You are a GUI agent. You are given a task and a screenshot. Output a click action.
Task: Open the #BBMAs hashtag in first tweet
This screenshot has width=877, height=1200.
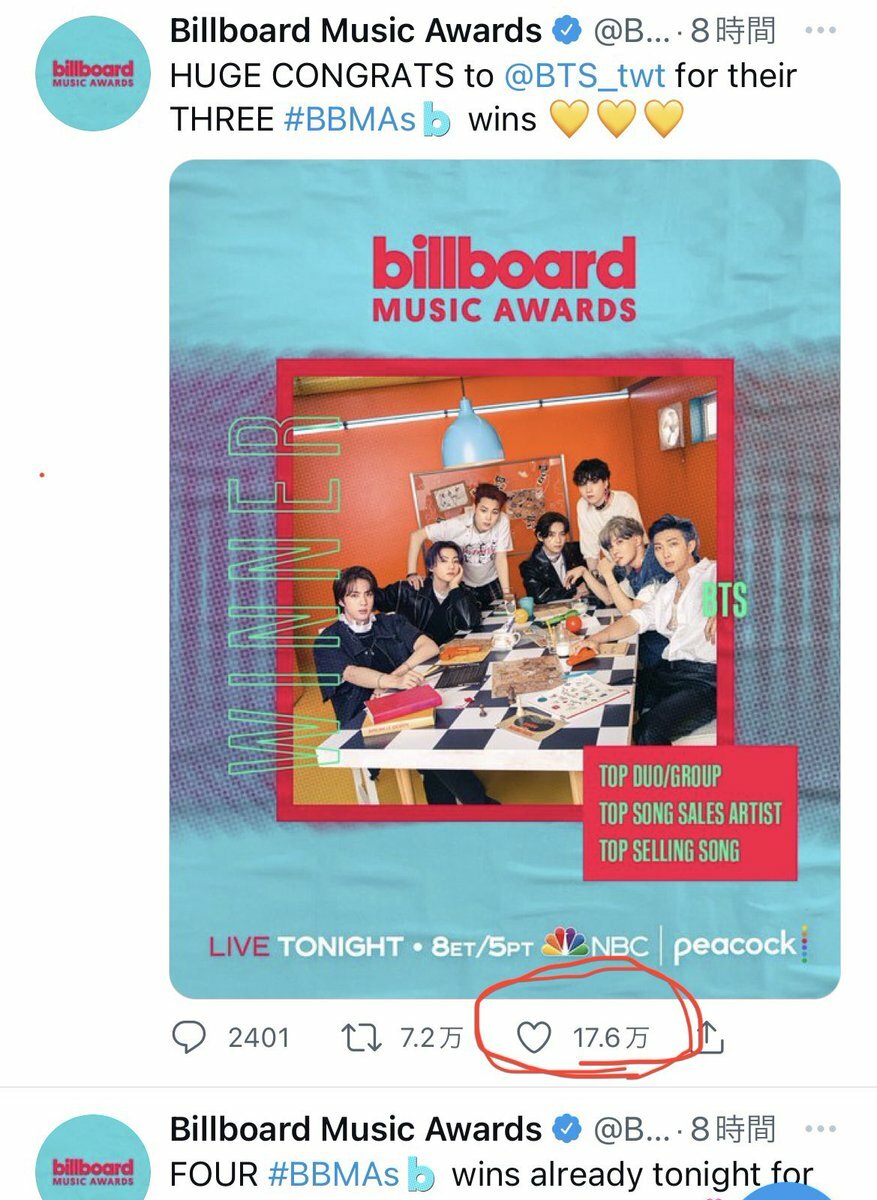click(349, 120)
